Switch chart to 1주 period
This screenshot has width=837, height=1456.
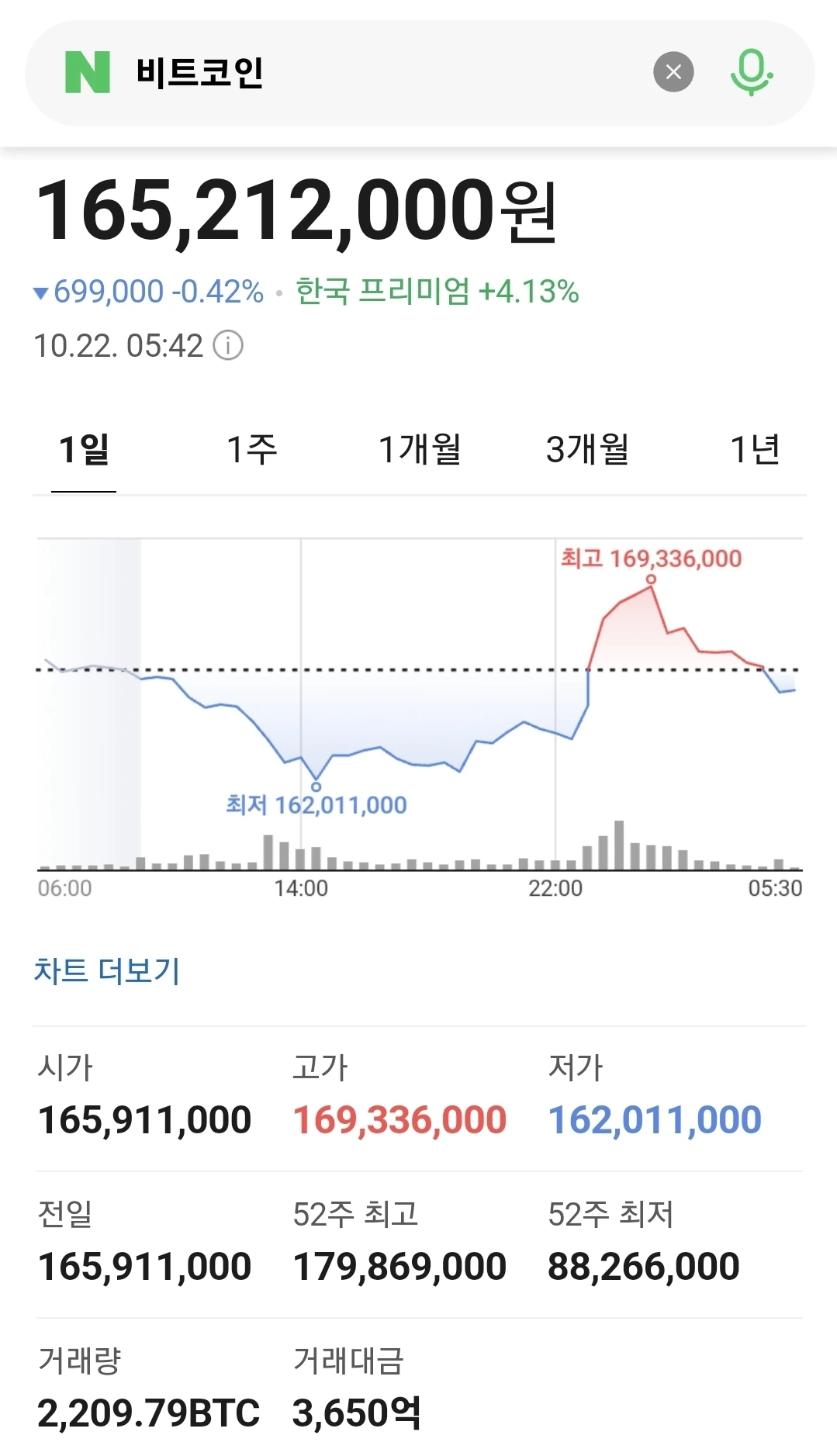251,449
